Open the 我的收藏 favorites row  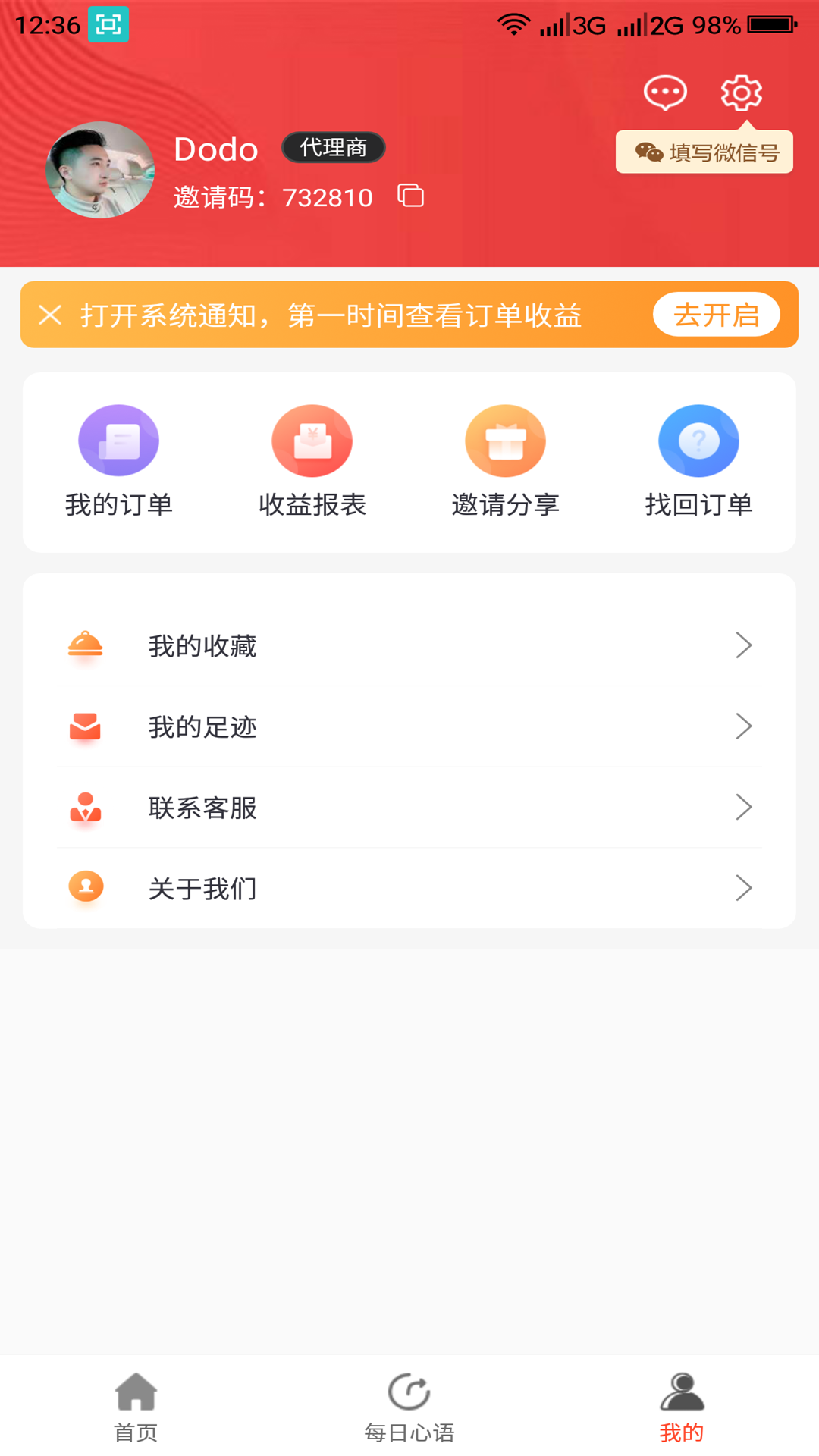(x=409, y=646)
